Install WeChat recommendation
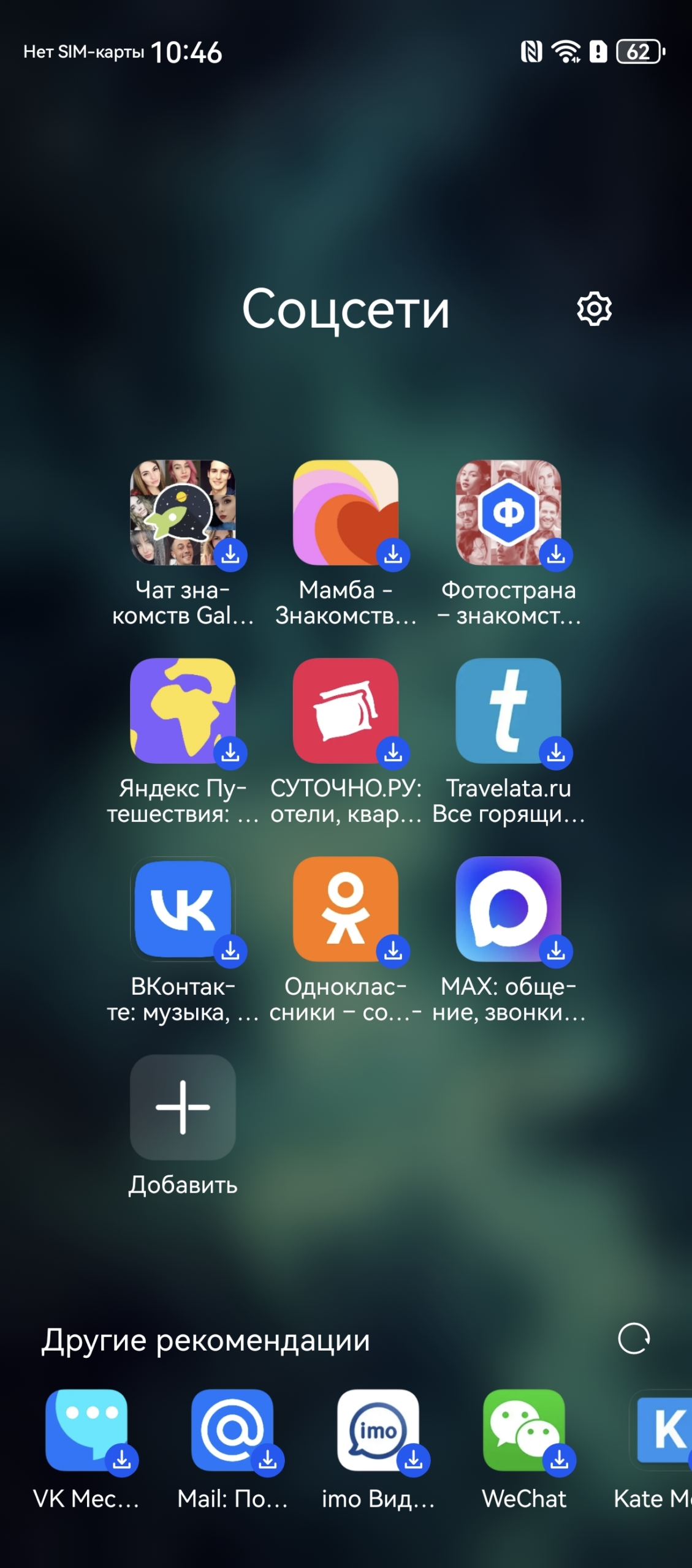Screen dimensions: 692x1568 pyautogui.click(x=524, y=1430)
